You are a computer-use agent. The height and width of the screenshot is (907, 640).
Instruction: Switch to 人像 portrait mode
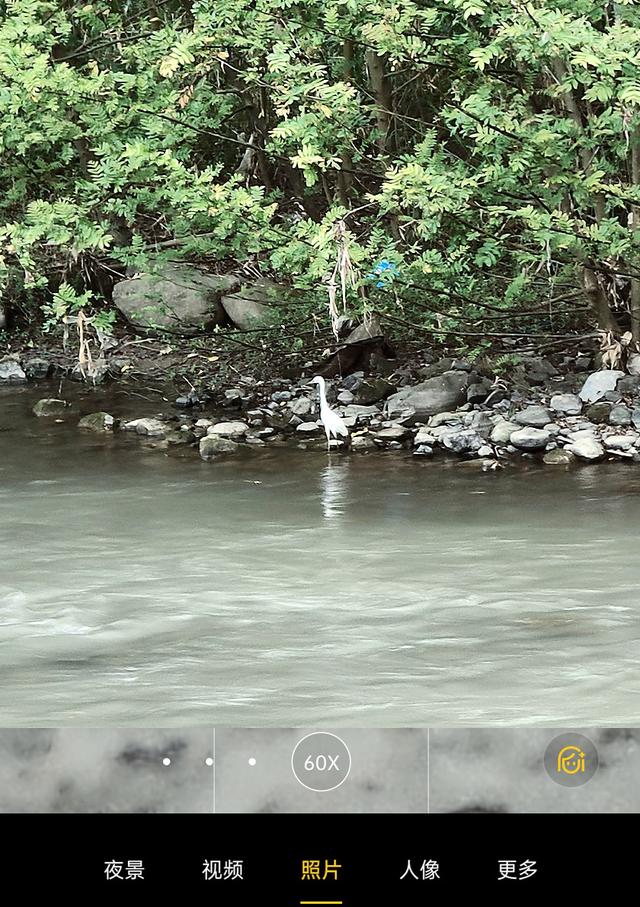coord(420,869)
